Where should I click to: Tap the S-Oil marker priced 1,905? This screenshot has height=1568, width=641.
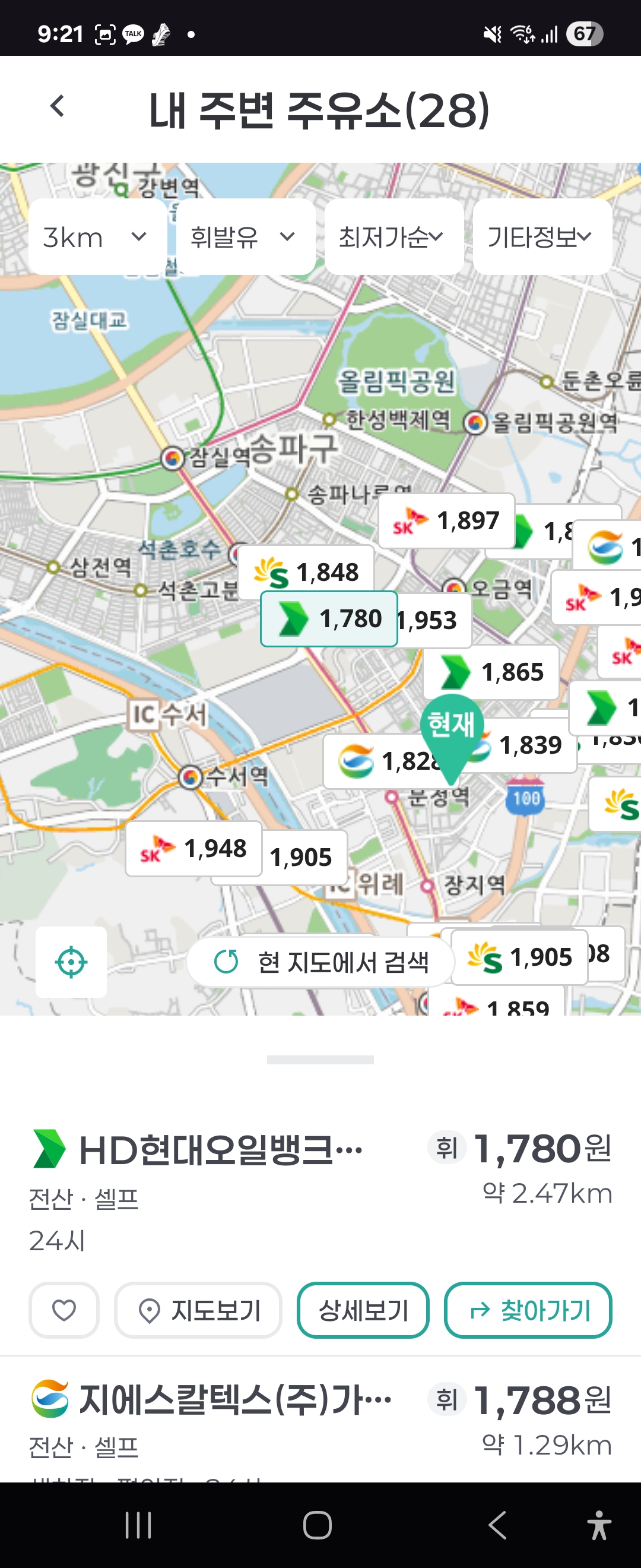coord(520,956)
